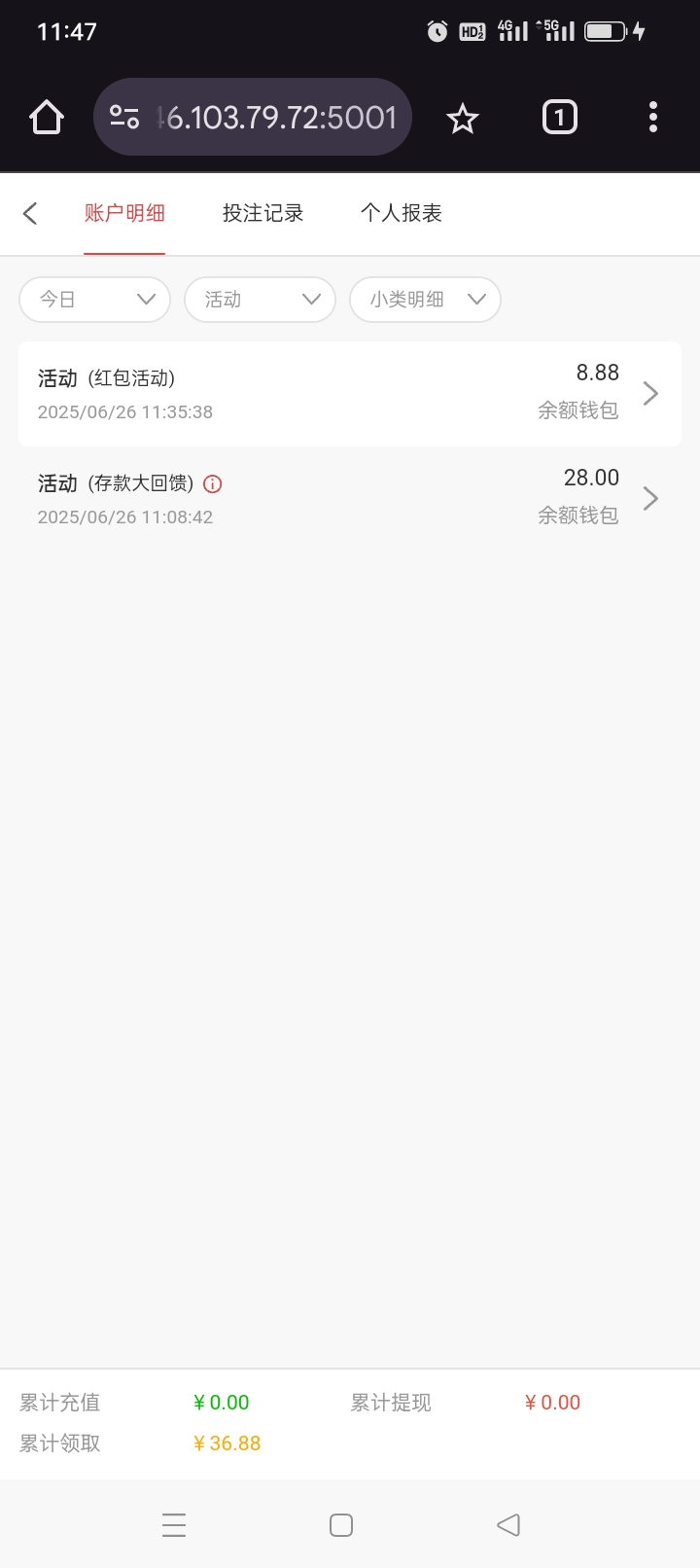Open recent apps from the navigation bar
Screen dimensions: 700x1568
tap(174, 1524)
